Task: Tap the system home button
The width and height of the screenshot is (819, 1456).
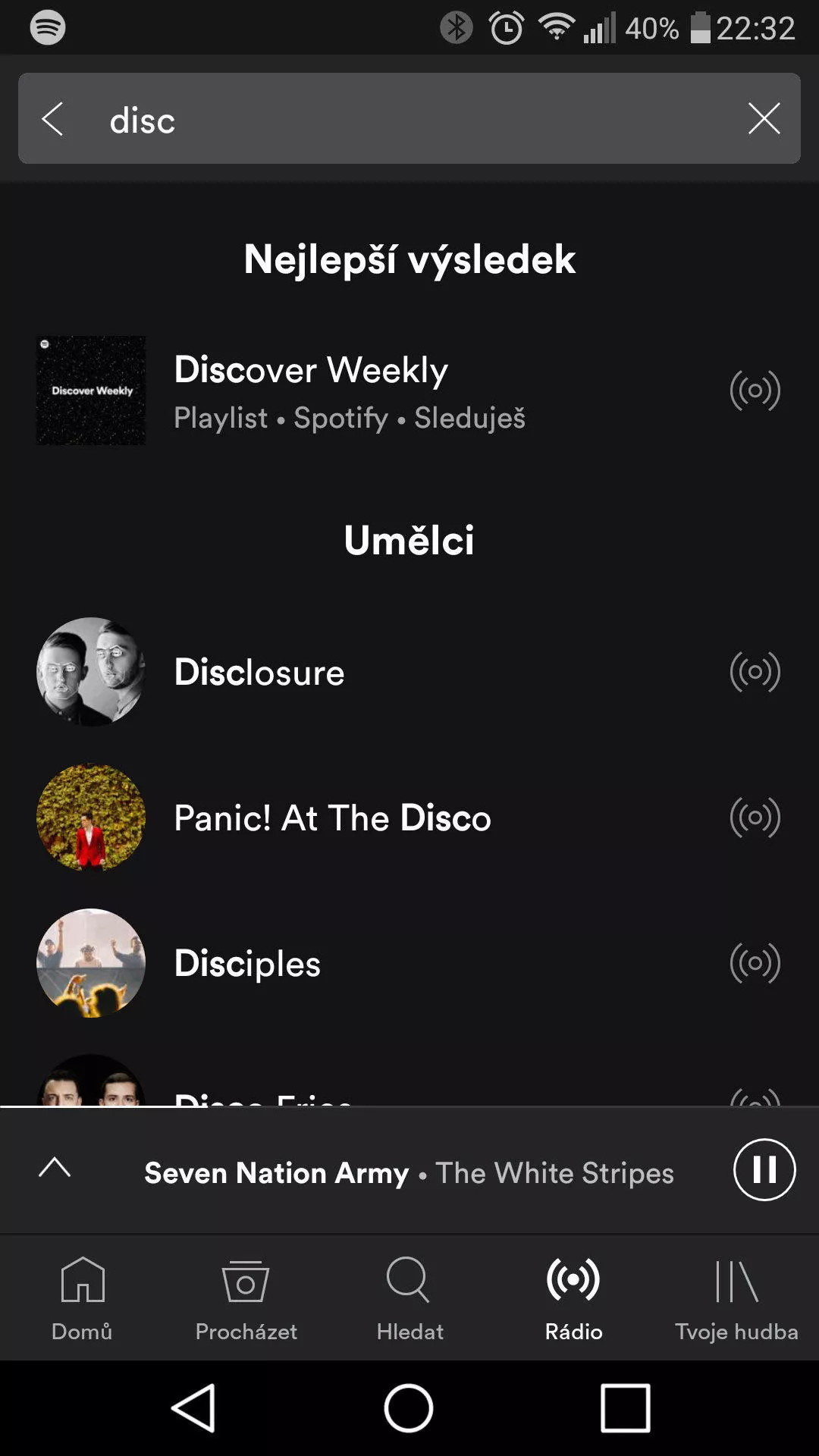Action: [409, 1407]
